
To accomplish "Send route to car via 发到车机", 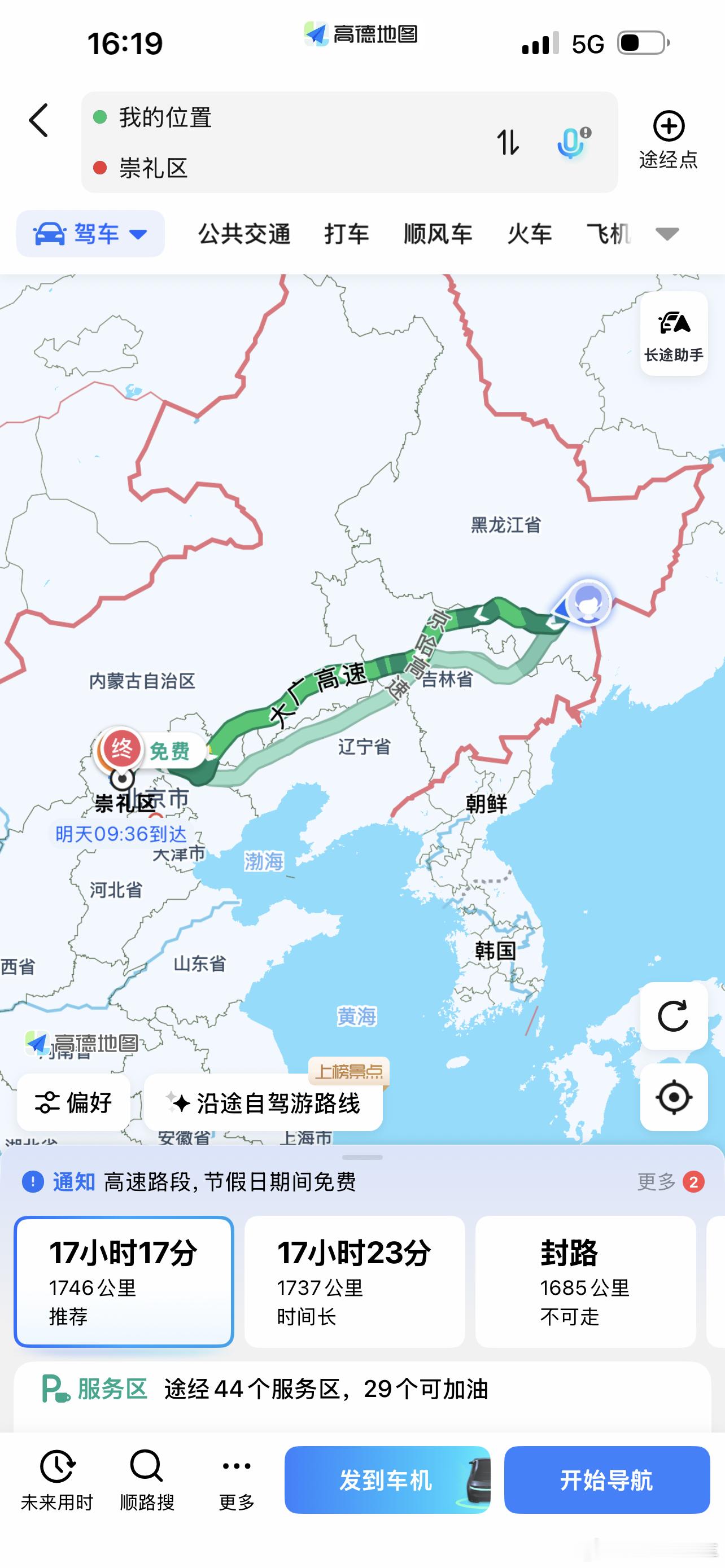I will pyautogui.click(x=387, y=1482).
